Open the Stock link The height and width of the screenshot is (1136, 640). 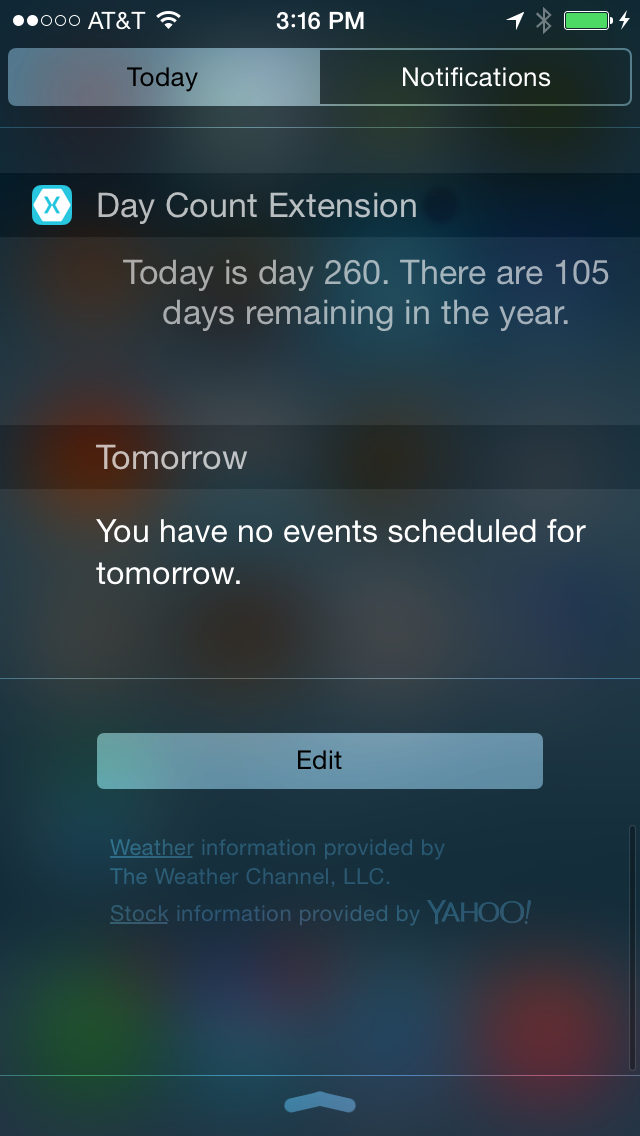coord(139,913)
